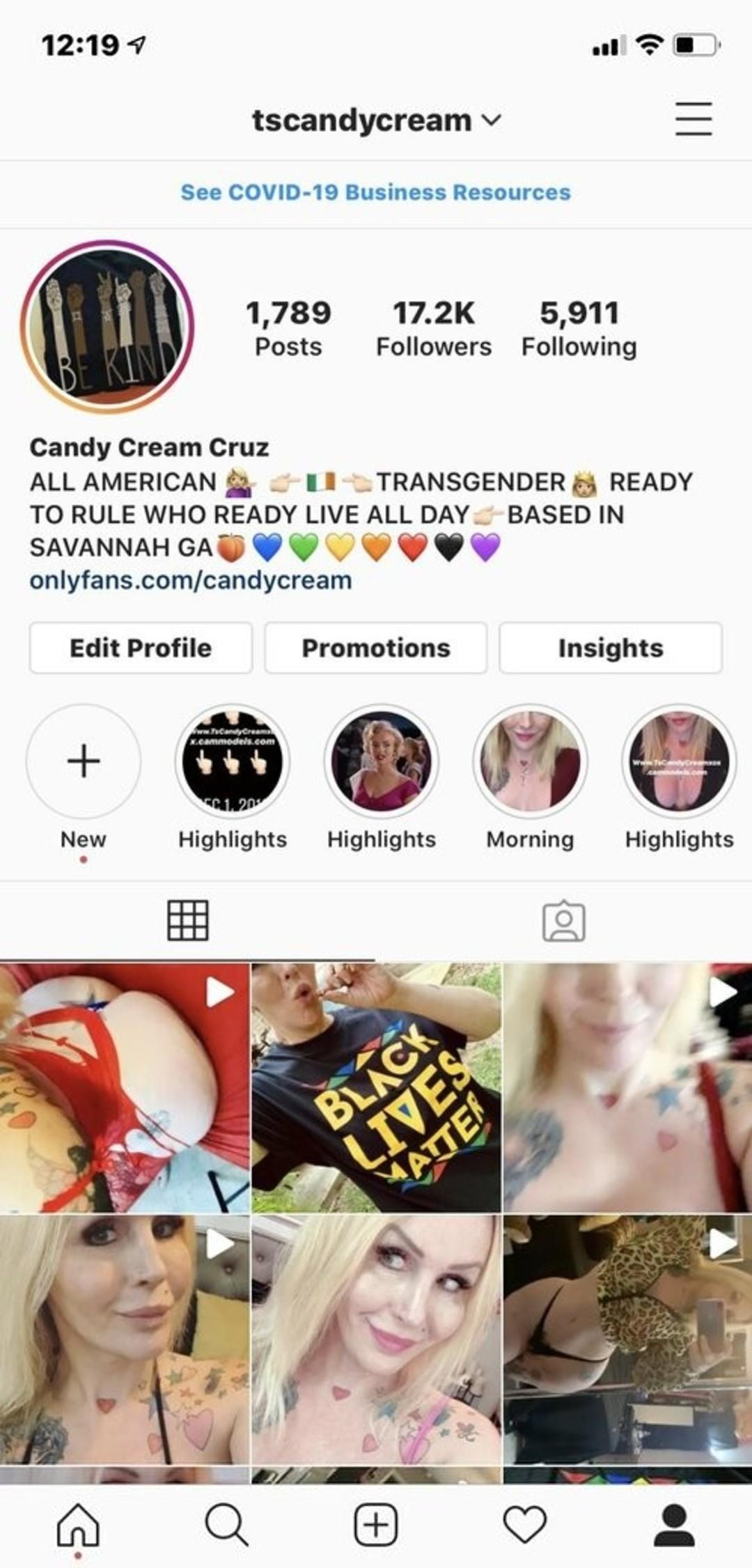Image resolution: width=752 pixels, height=1568 pixels.
Task: Go to the Home feed tab
Action: point(78,1525)
